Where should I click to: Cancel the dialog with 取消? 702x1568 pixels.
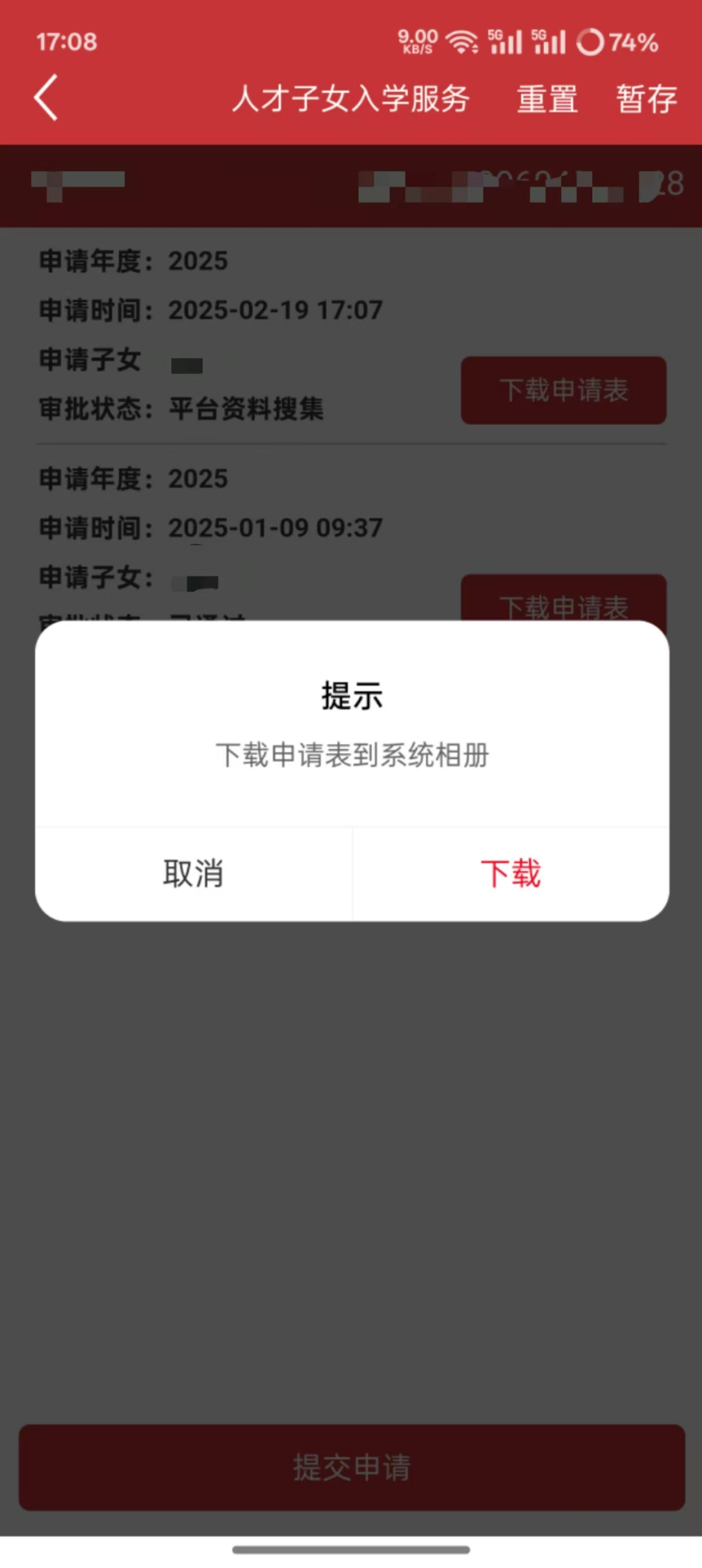point(193,873)
